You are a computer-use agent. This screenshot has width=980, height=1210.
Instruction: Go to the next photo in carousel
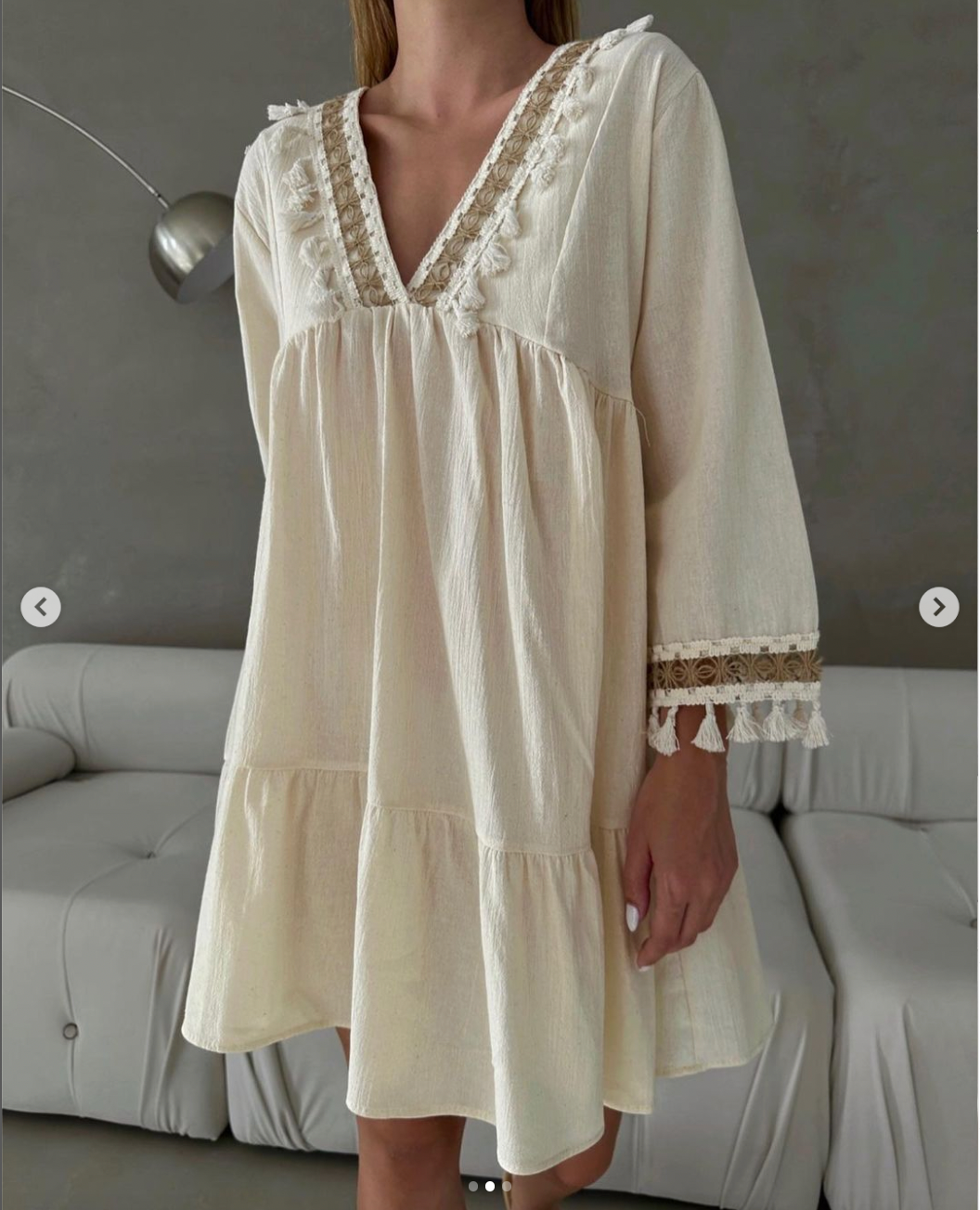point(938,607)
